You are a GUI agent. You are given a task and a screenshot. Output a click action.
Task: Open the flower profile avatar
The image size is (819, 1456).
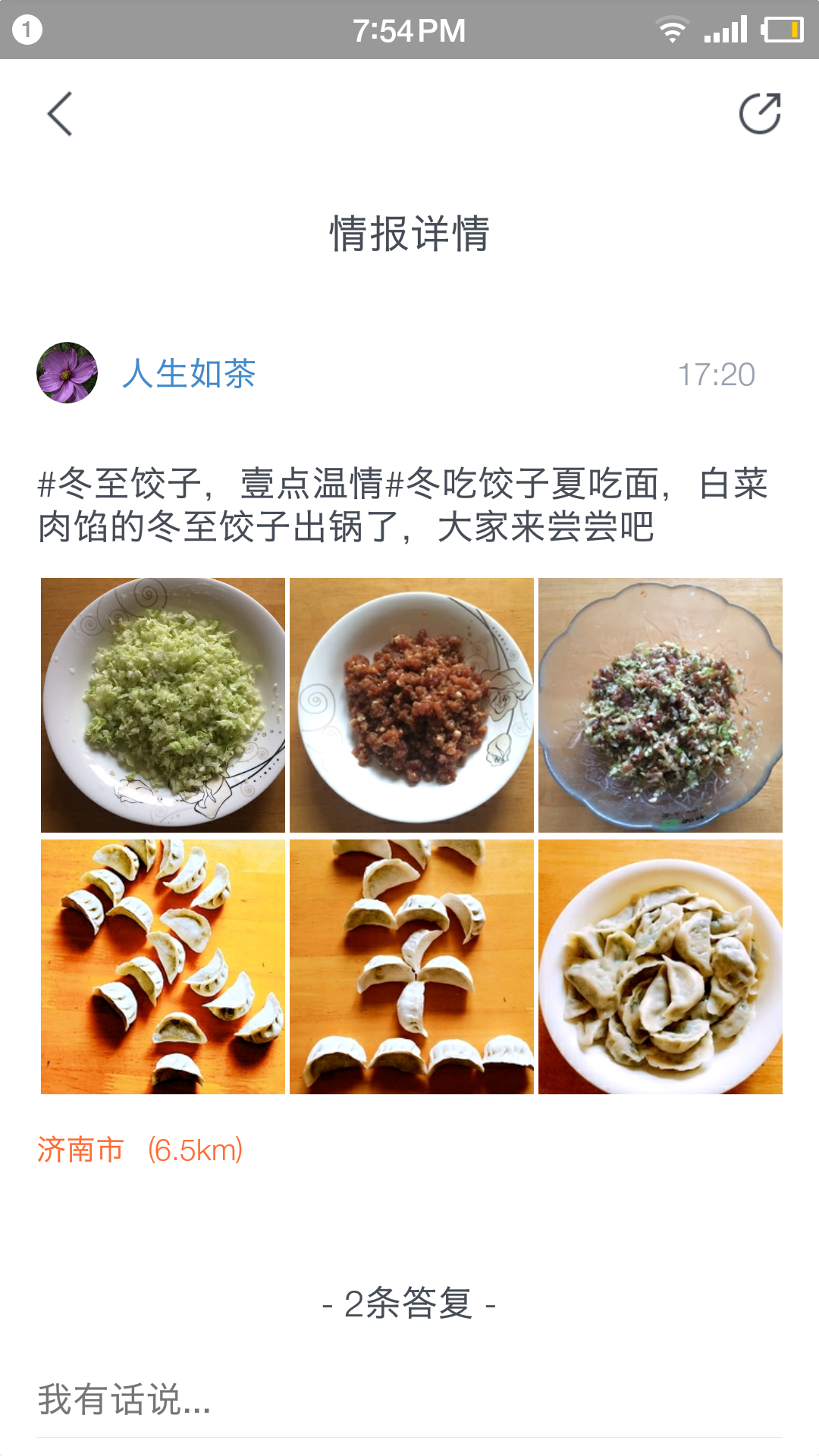(67, 372)
